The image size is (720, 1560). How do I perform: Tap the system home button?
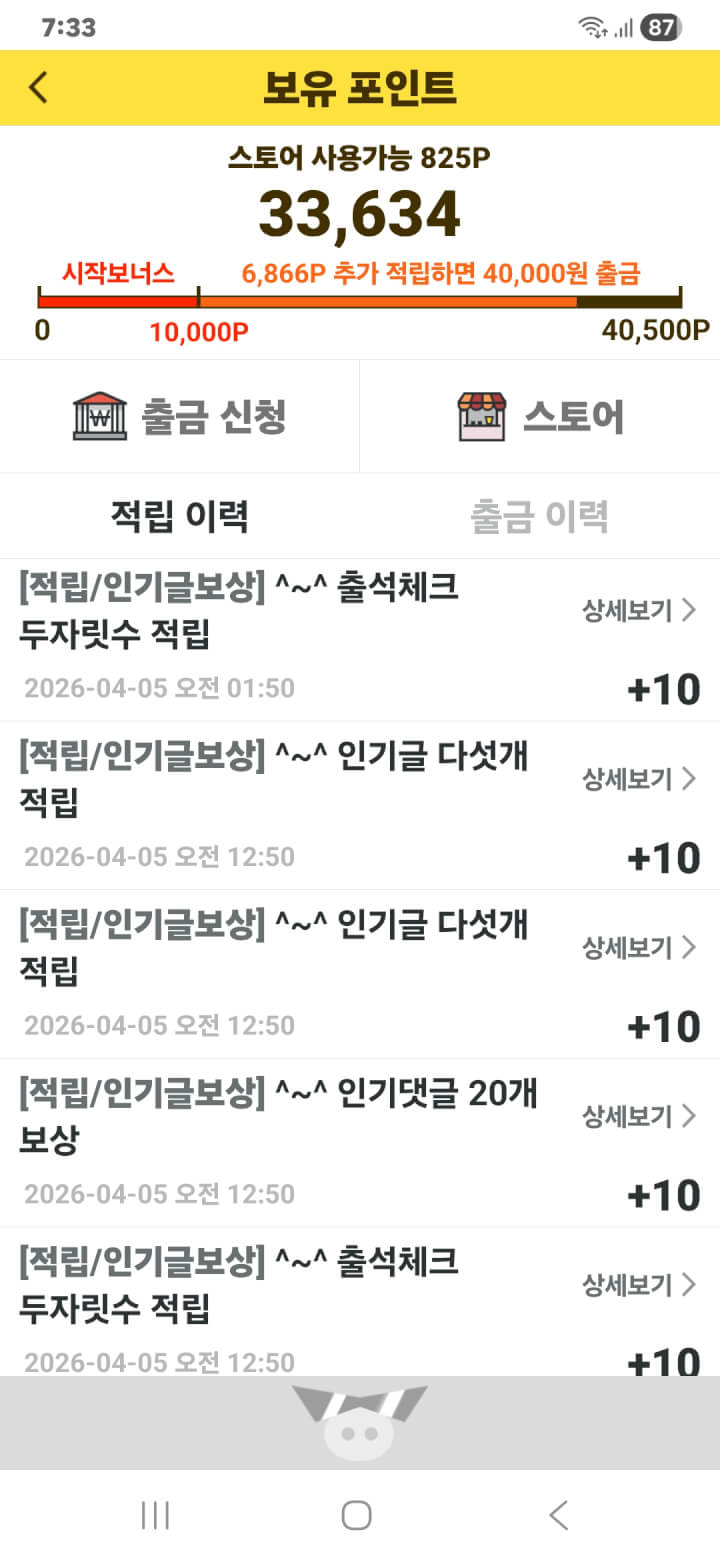point(357,1515)
